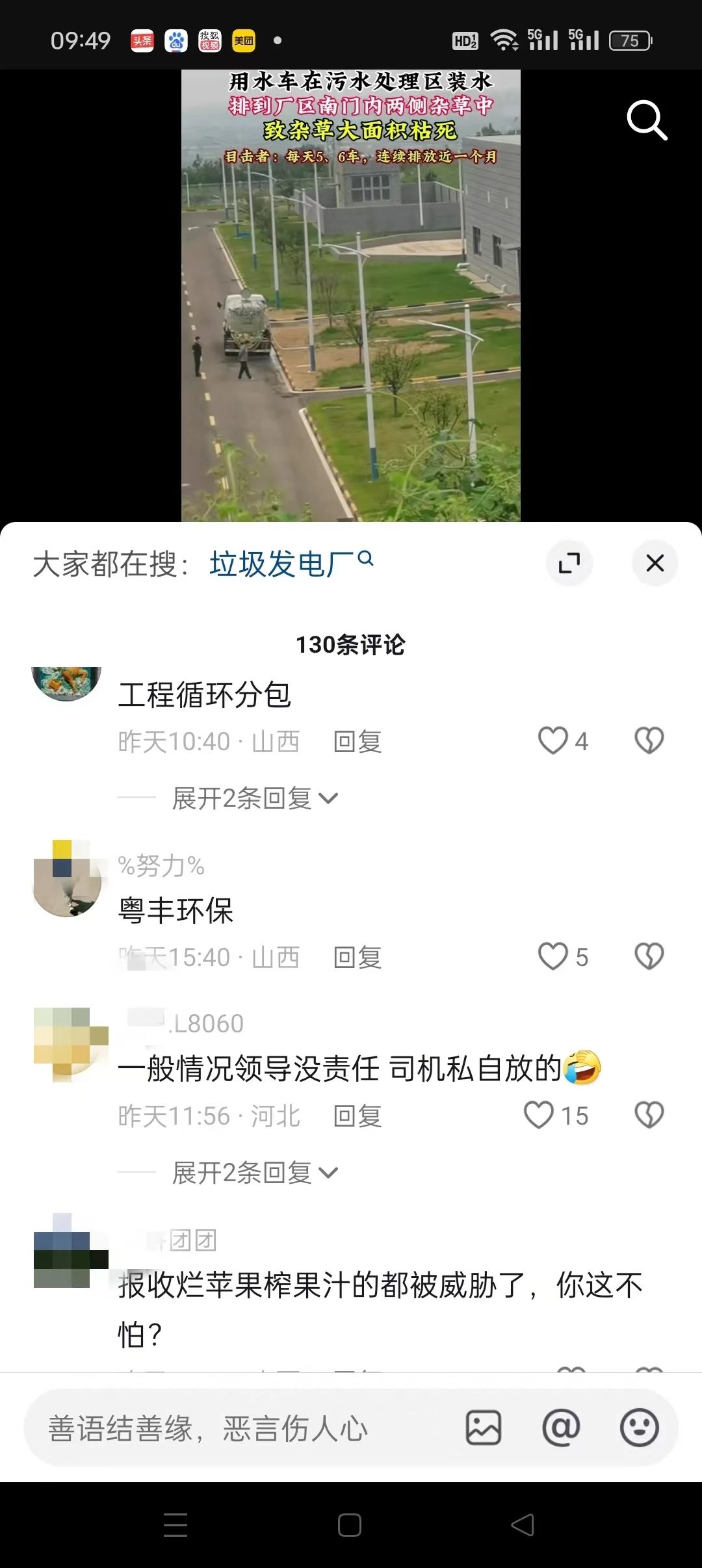The image size is (702, 1568).
Task: Like the comment about 司机私自放的
Action: coord(539,1116)
